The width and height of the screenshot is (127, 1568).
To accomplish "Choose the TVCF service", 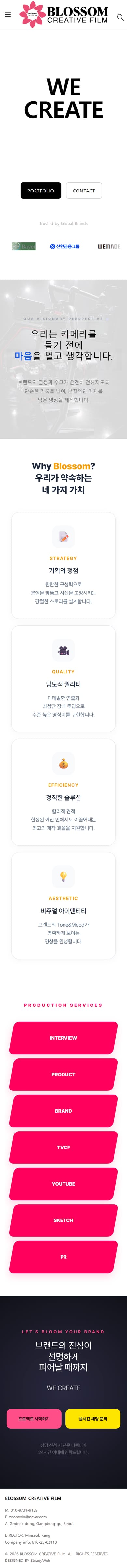I will [63, 1147].
